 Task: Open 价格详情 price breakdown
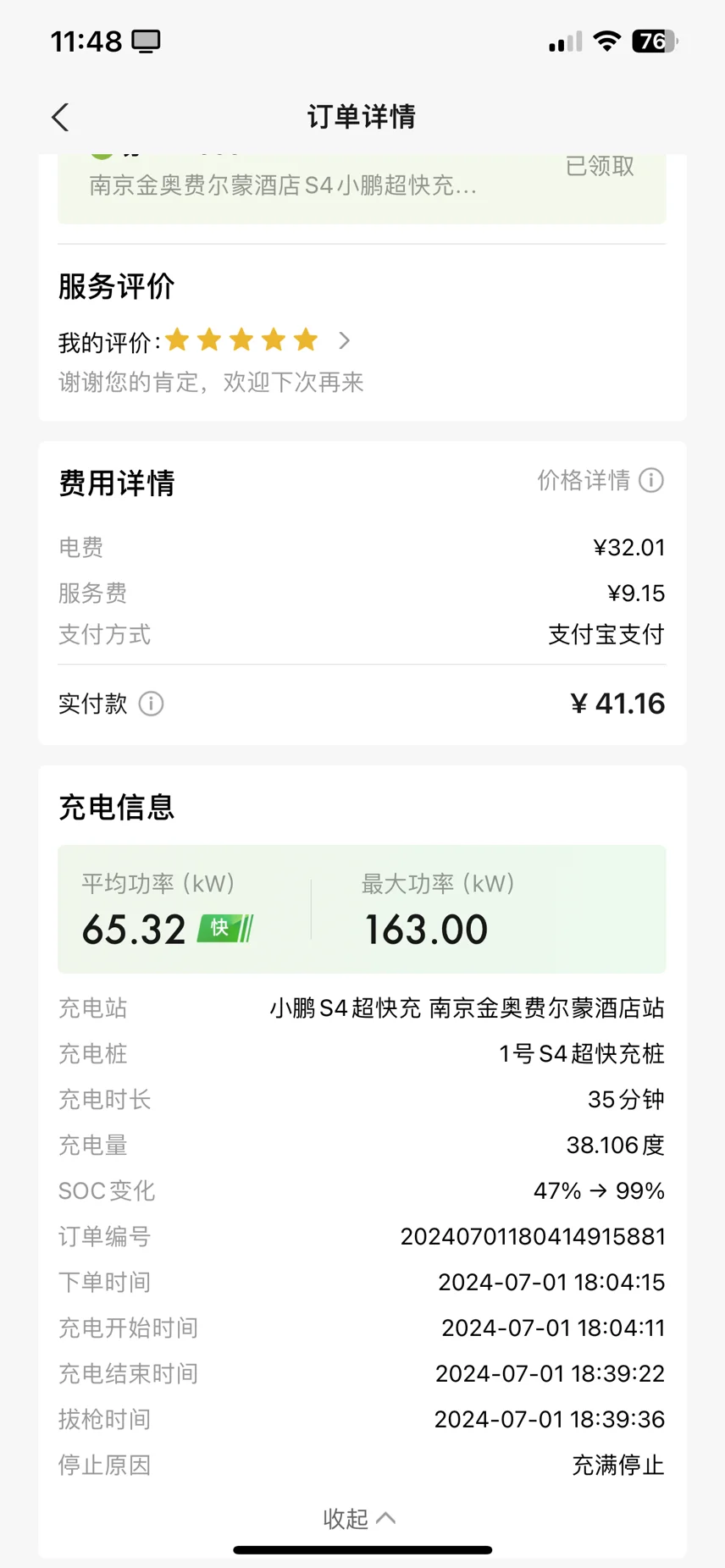600,480
